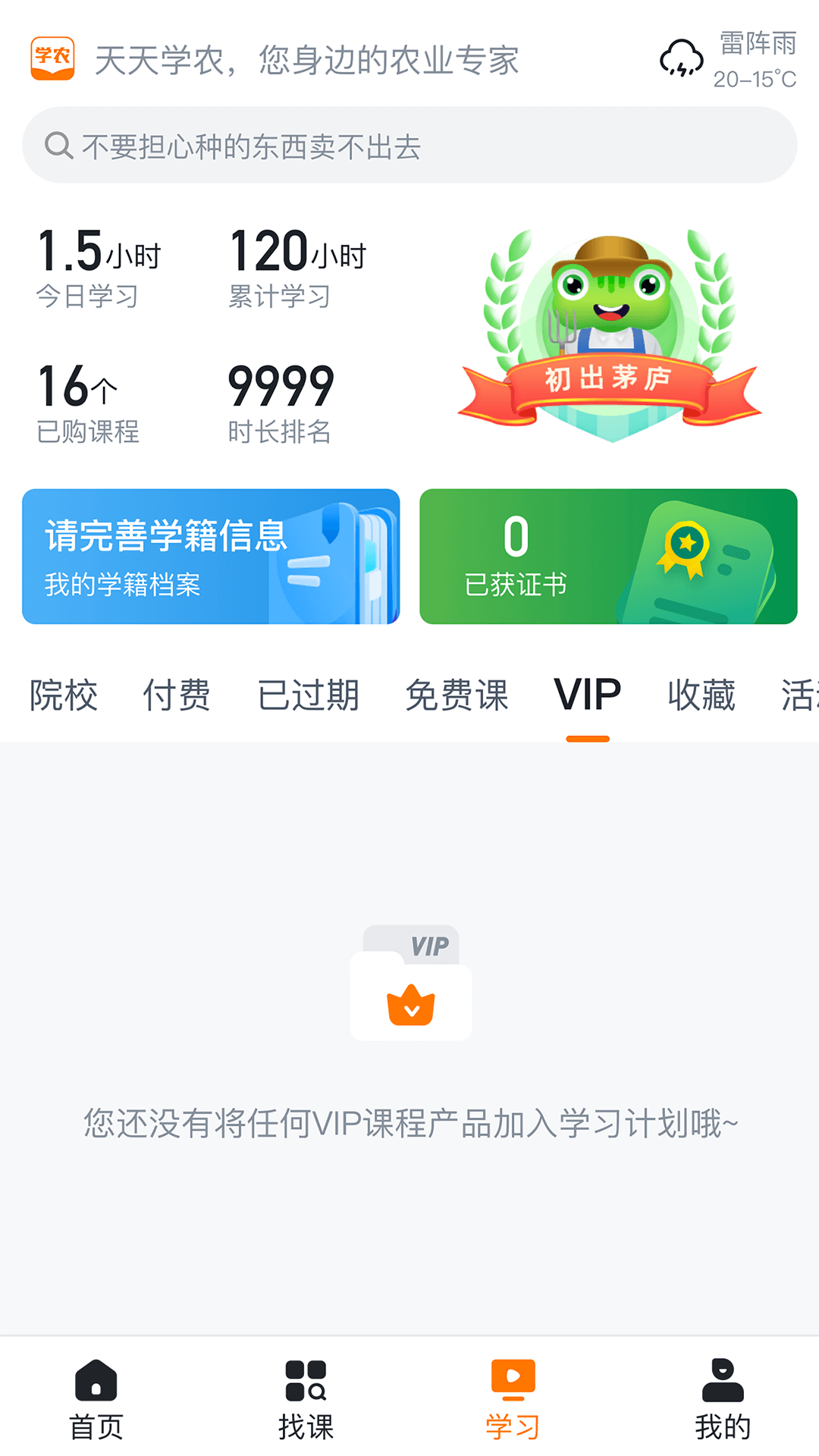The height and width of the screenshot is (1456, 819).
Task: Open the 已获证书 certificates card
Action: coord(607,557)
